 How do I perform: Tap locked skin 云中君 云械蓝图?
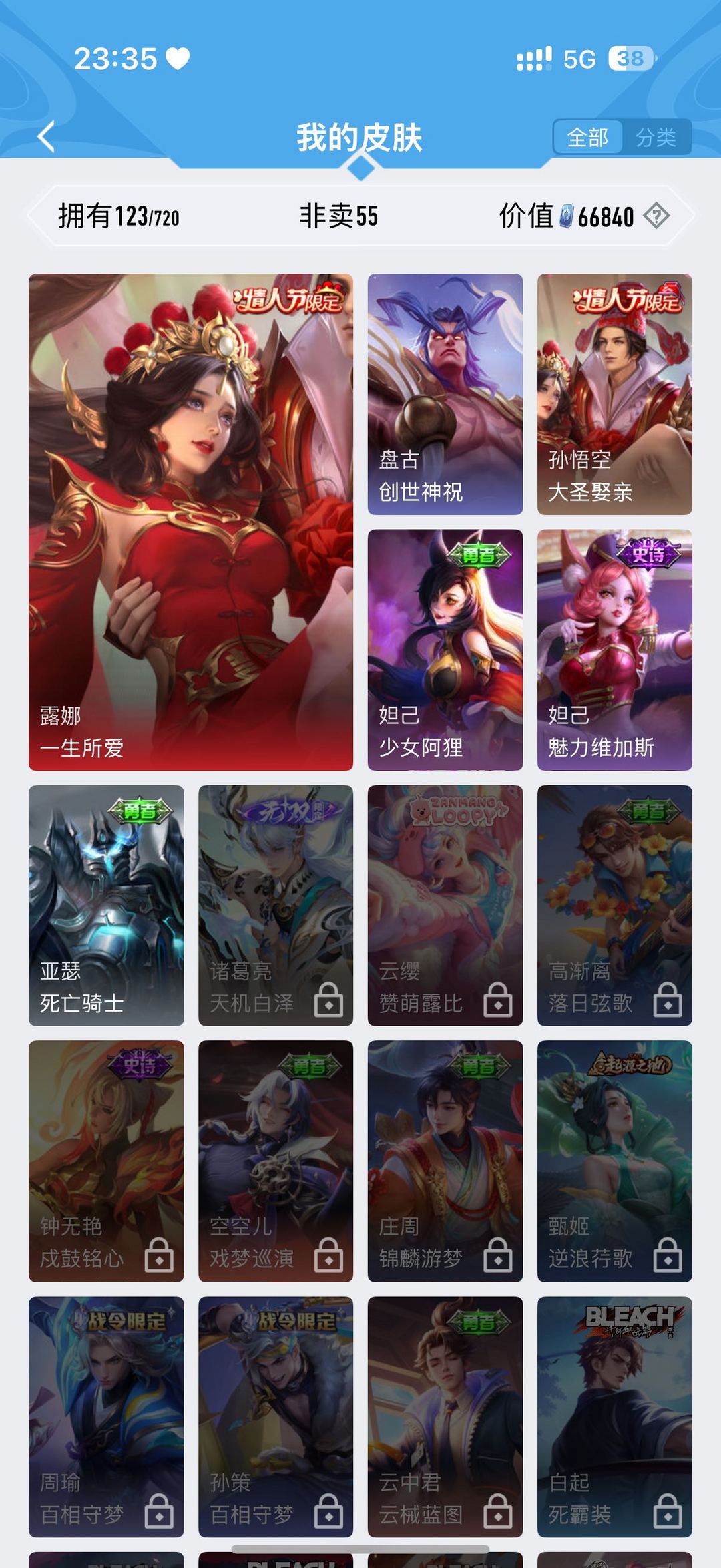pos(445,1417)
